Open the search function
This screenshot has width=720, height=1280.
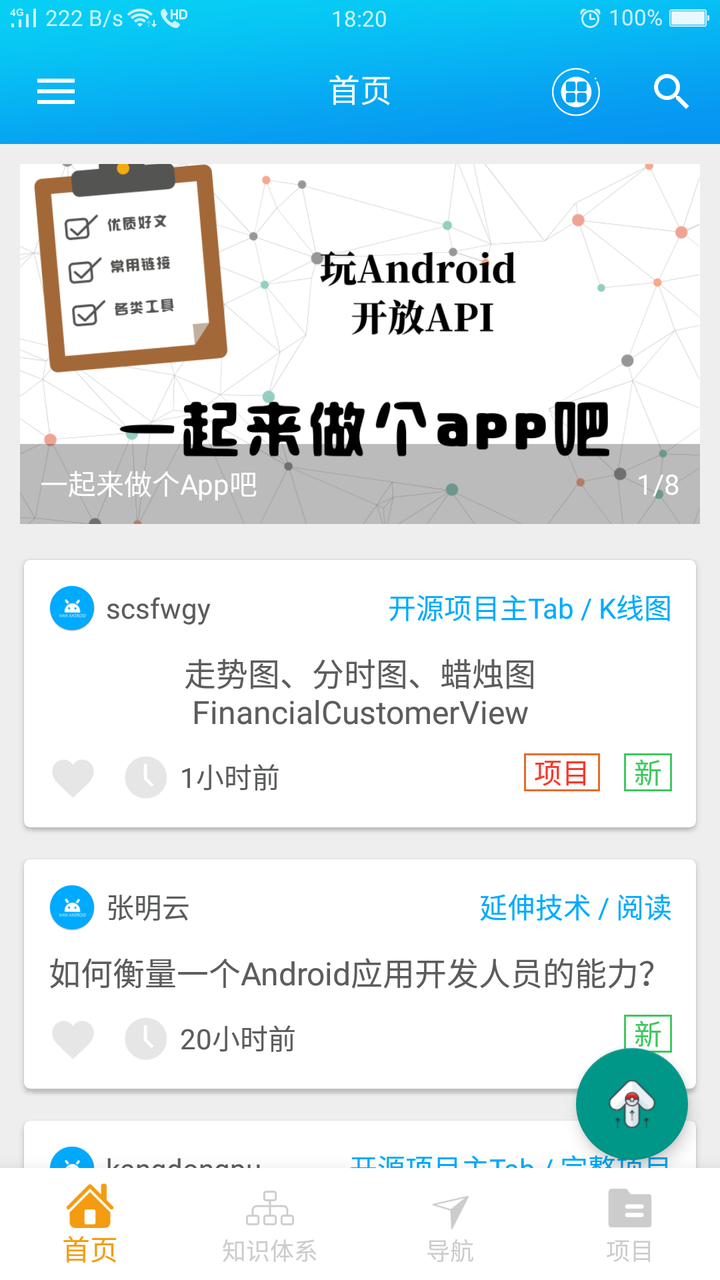[x=671, y=91]
